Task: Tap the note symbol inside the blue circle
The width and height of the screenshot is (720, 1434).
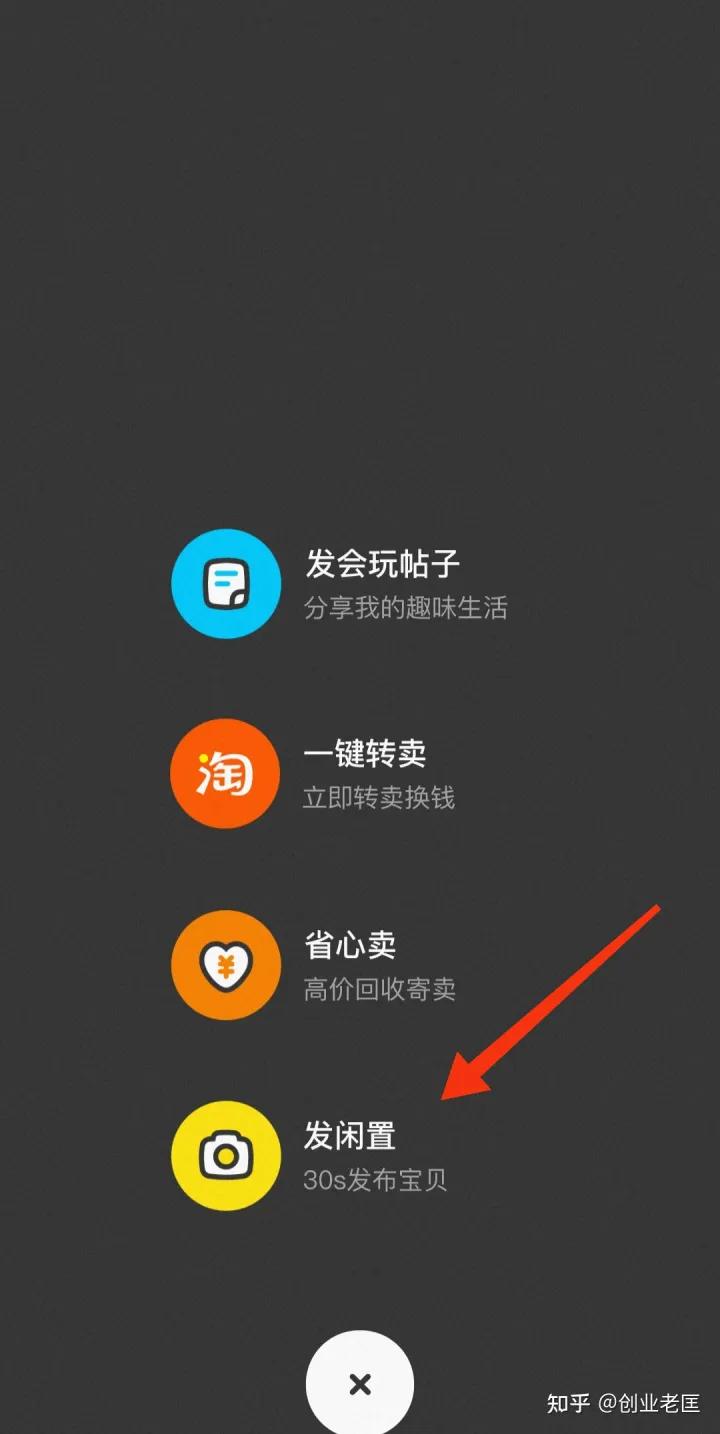Action: coord(225,583)
